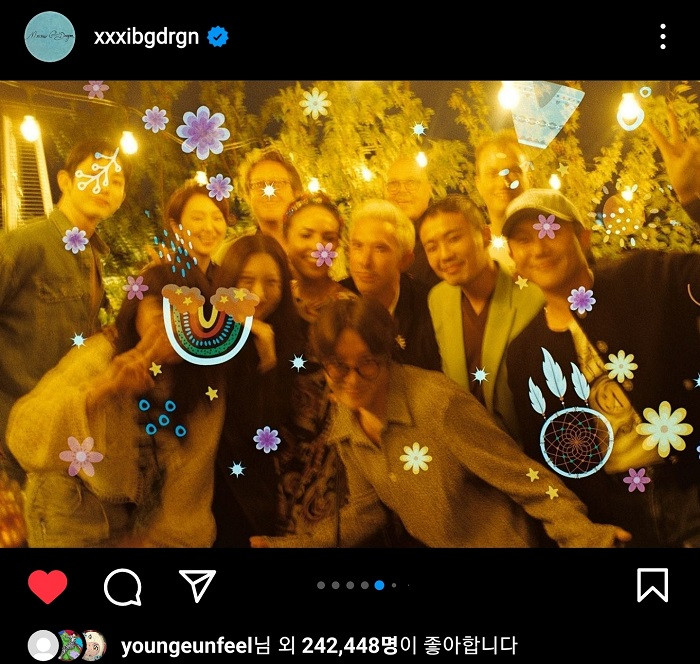This screenshot has width=700, height=664.
Task: Unlike the post with the red heart
Action: pos(47,586)
